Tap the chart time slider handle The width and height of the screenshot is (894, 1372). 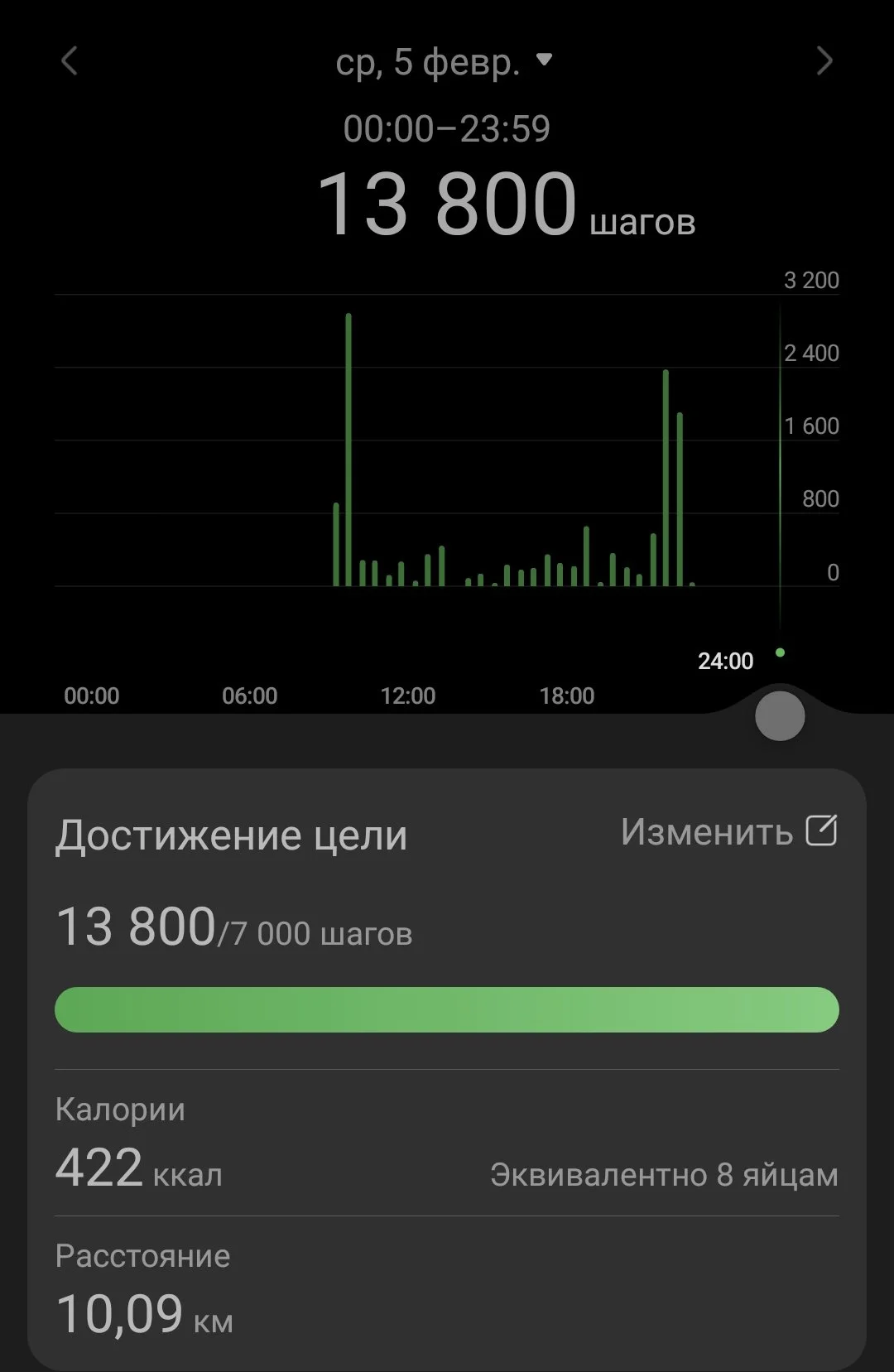coord(780,716)
